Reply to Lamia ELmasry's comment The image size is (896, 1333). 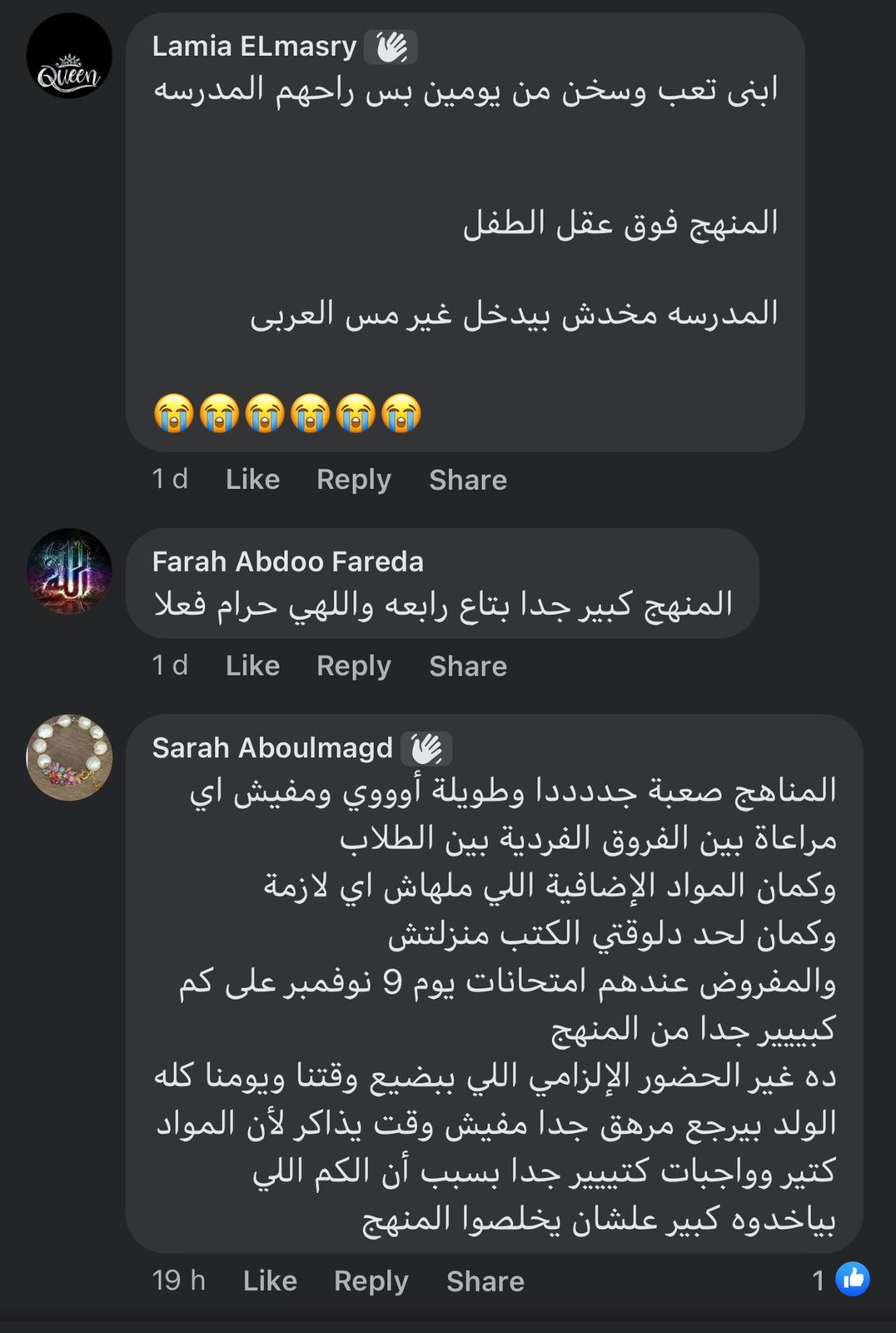(x=353, y=479)
